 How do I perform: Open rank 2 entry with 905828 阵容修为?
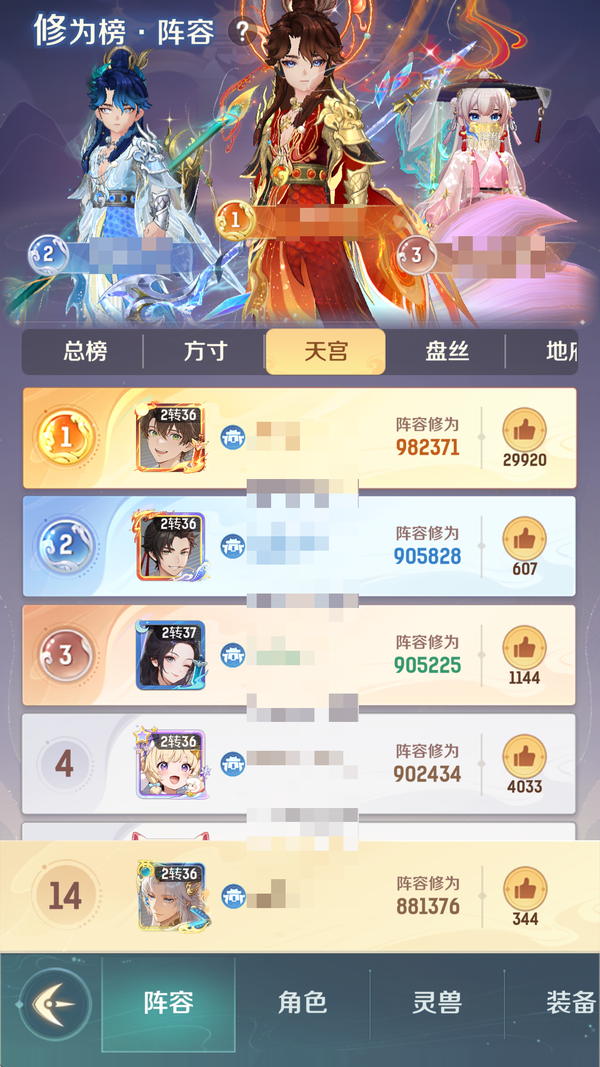coord(300,547)
